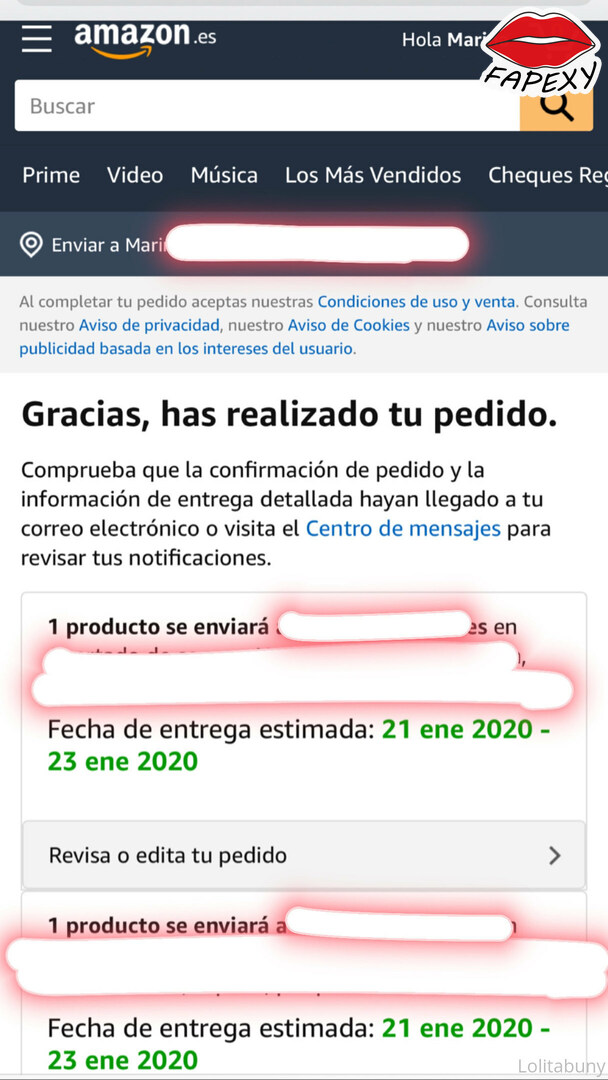Image resolution: width=608 pixels, height=1080 pixels.
Task: Read the Aviso de privacidad
Action: pyautogui.click(x=149, y=325)
